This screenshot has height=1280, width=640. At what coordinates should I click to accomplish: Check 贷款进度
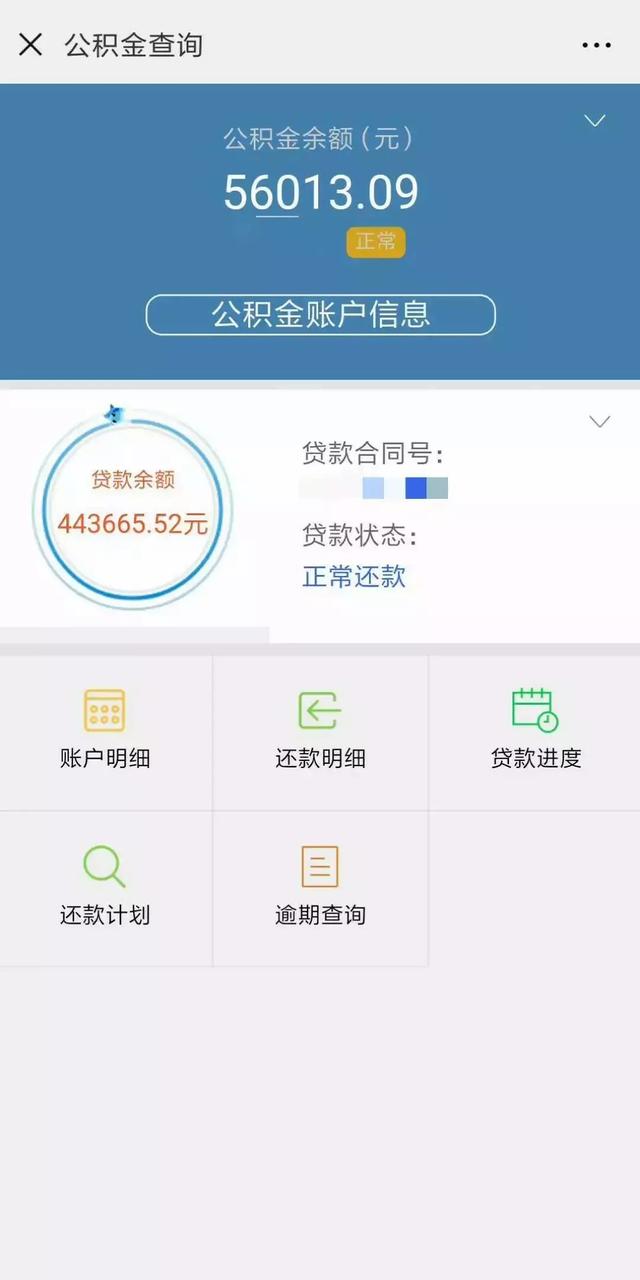[535, 730]
